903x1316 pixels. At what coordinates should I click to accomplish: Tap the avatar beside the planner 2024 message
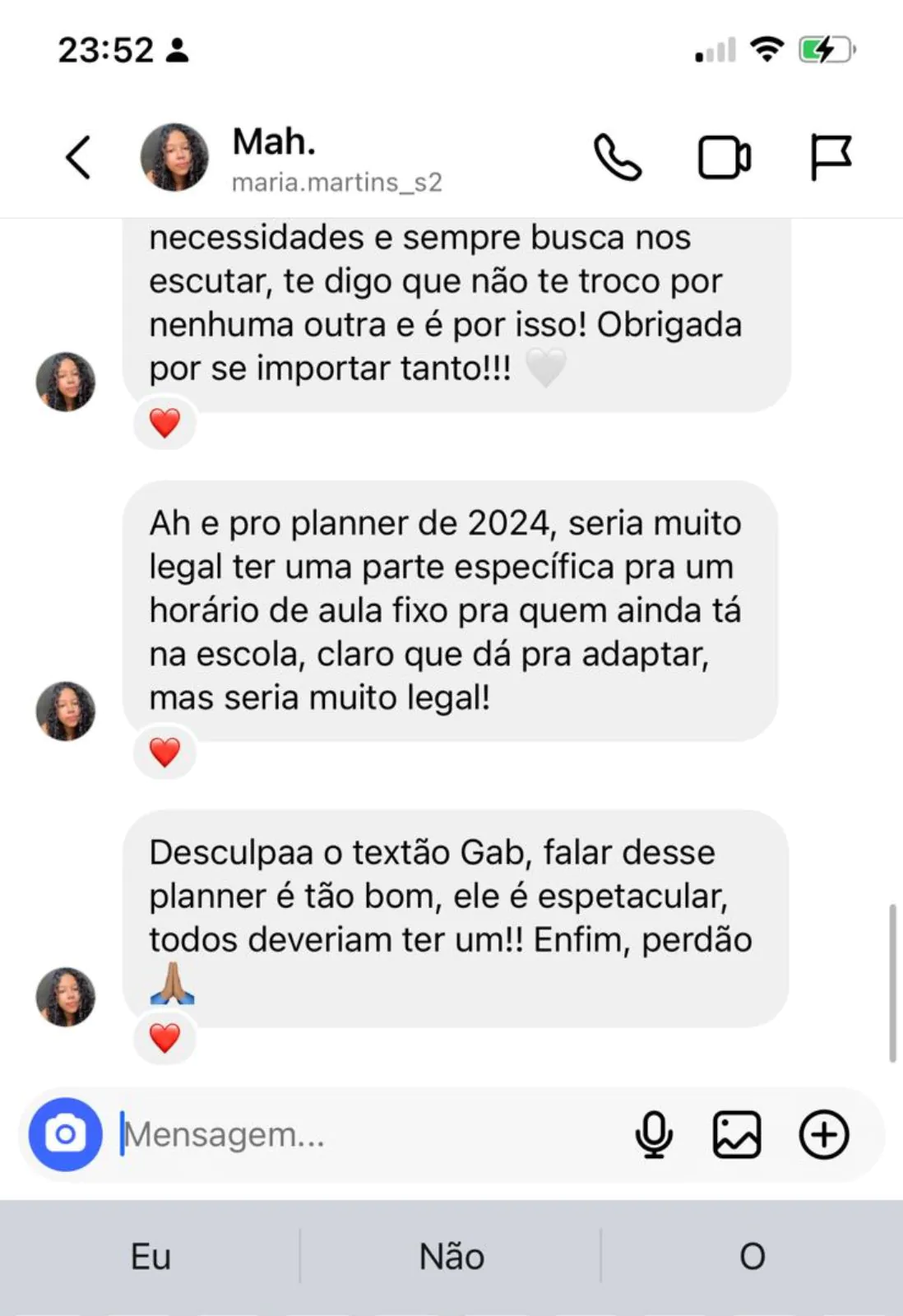(x=66, y=711)
